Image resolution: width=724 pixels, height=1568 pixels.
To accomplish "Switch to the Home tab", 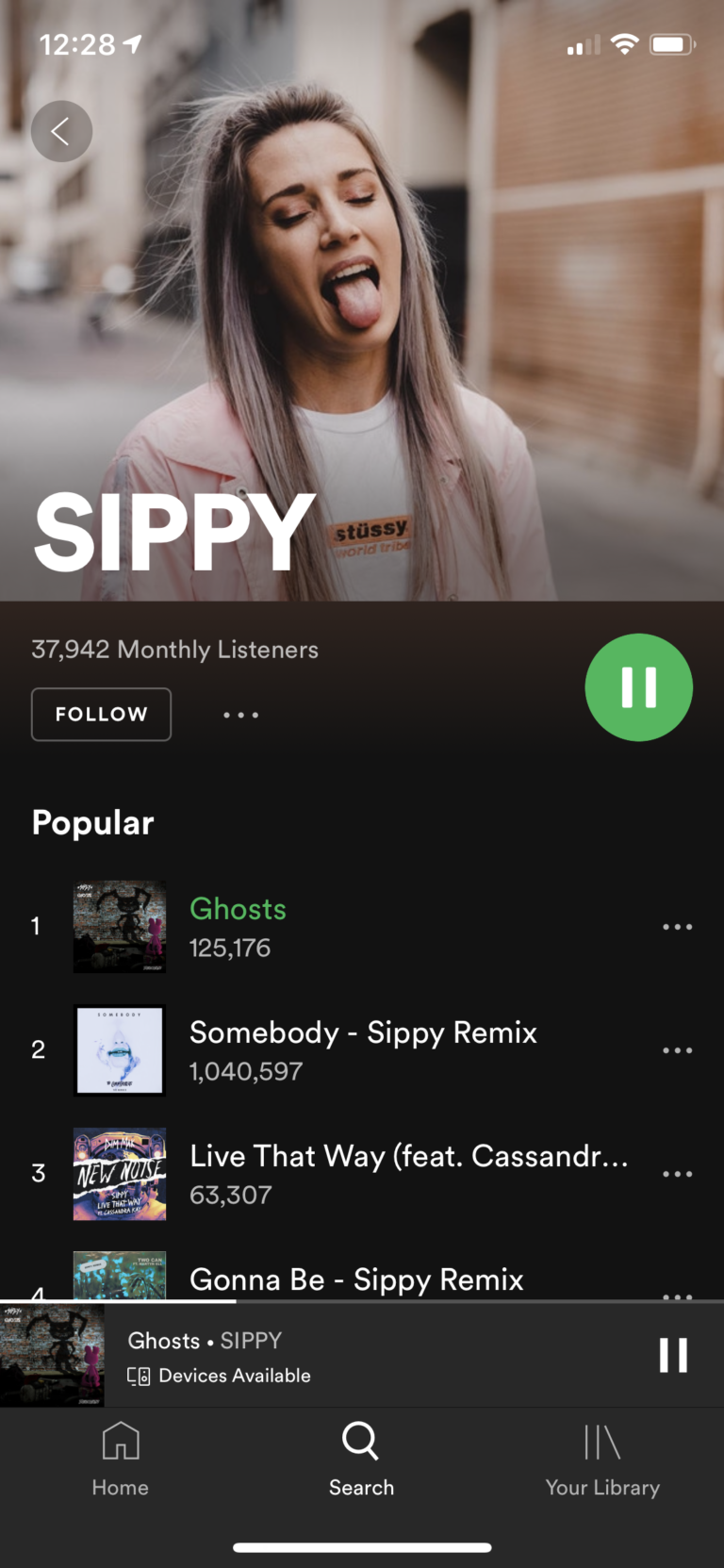I will click(121, 1460).
